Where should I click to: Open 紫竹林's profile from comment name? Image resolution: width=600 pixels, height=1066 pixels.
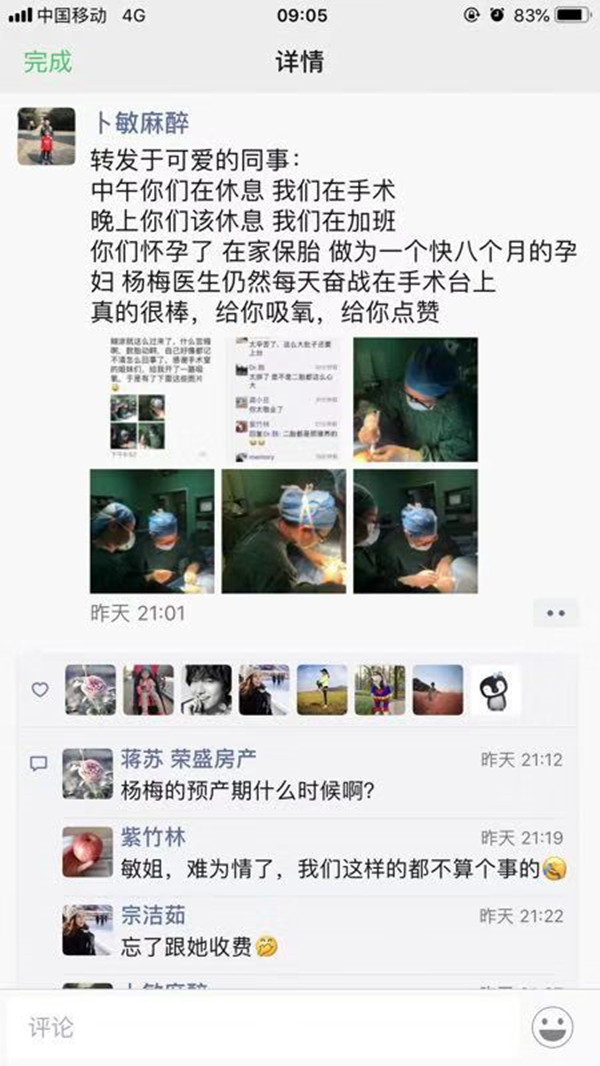tap(154, 837)
